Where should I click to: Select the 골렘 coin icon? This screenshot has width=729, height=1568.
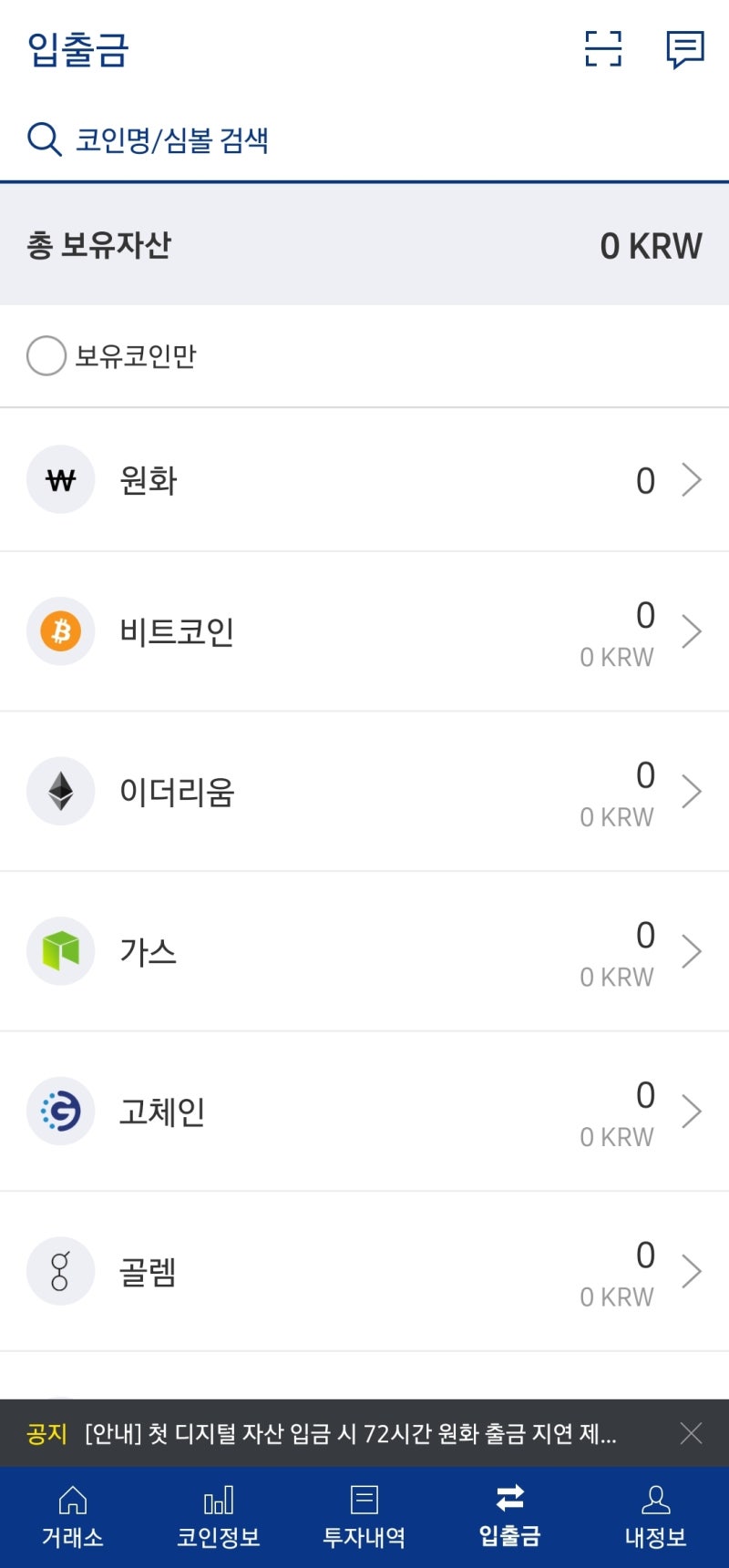pos(60,1271)
